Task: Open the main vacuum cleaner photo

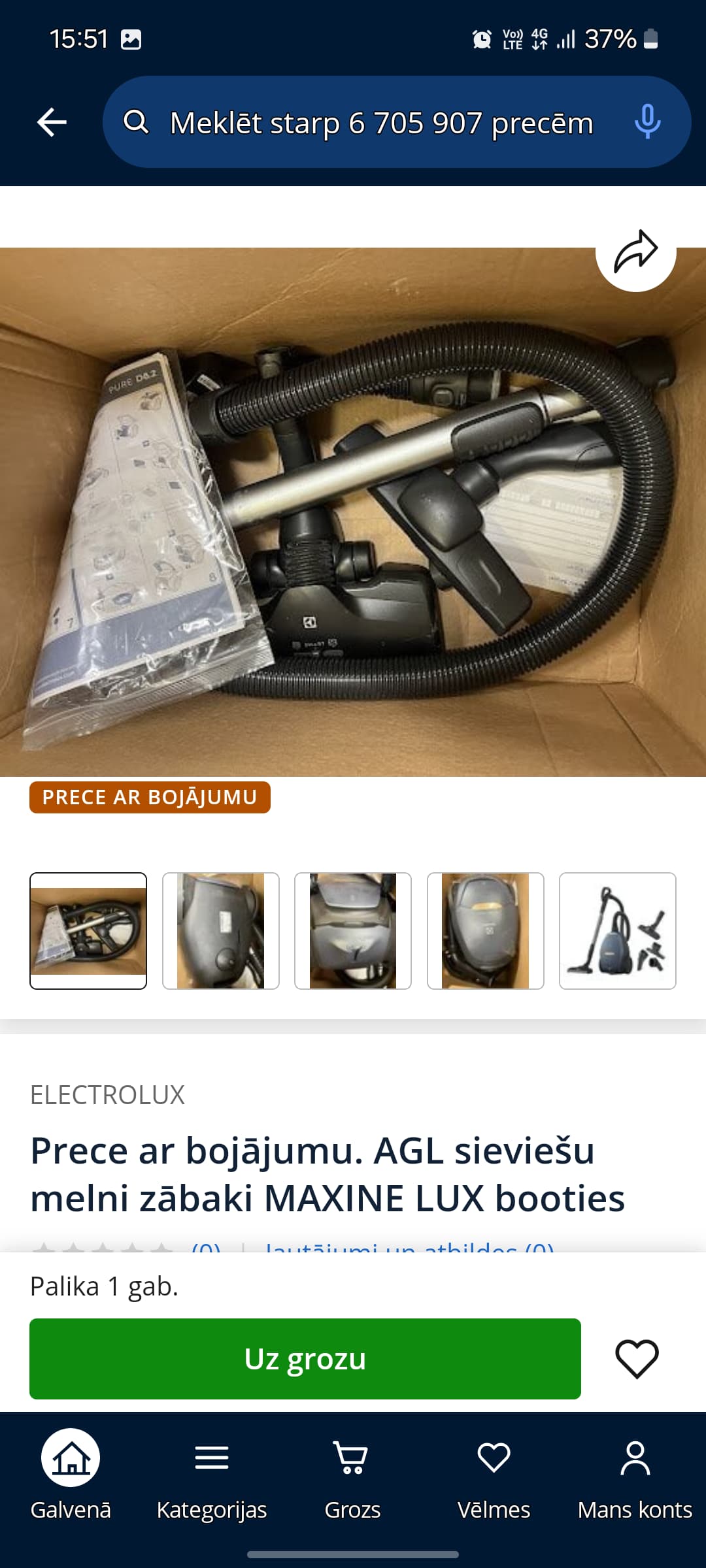Action: coord(353,512)
